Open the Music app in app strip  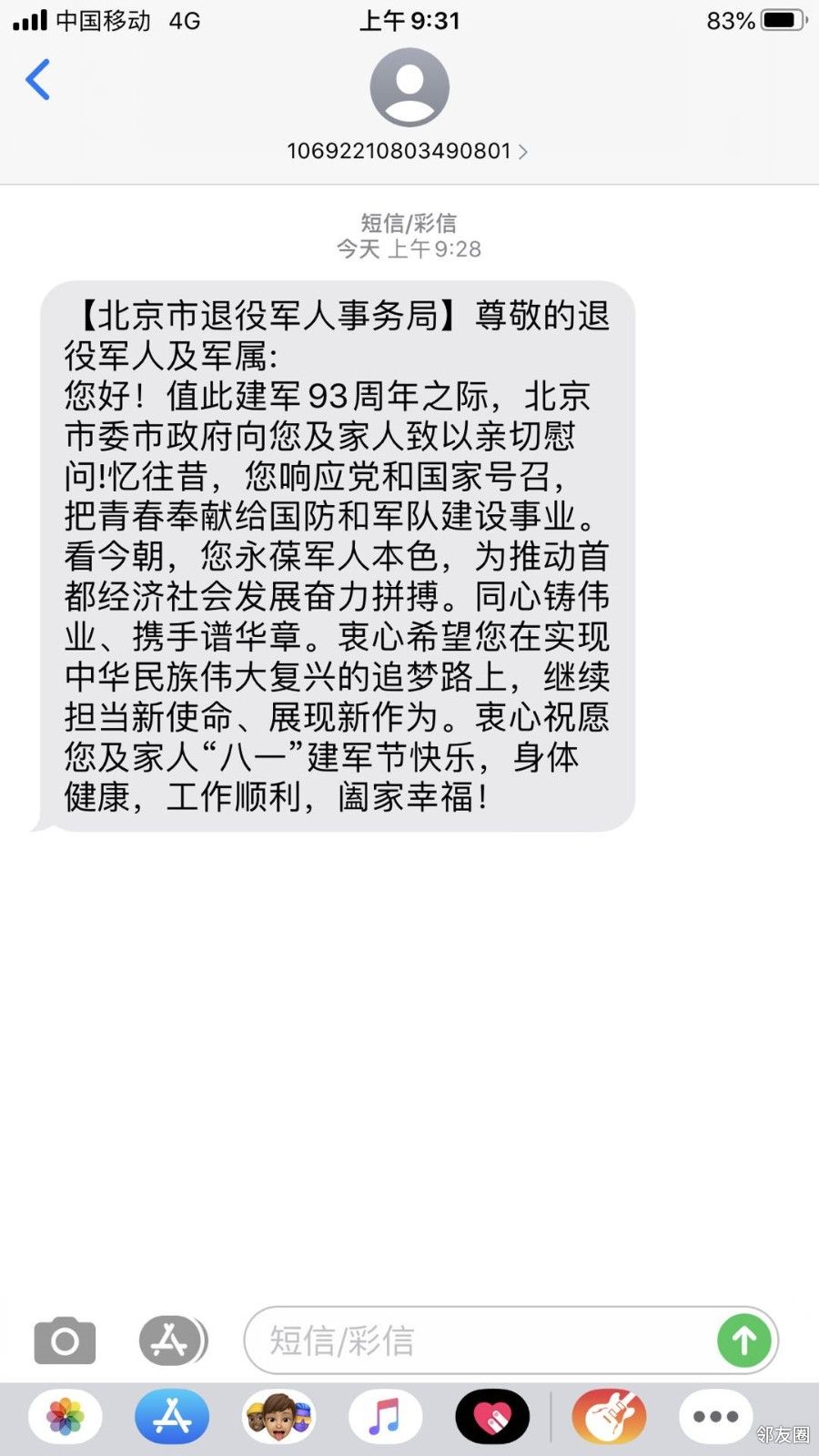coord(386,1417)
